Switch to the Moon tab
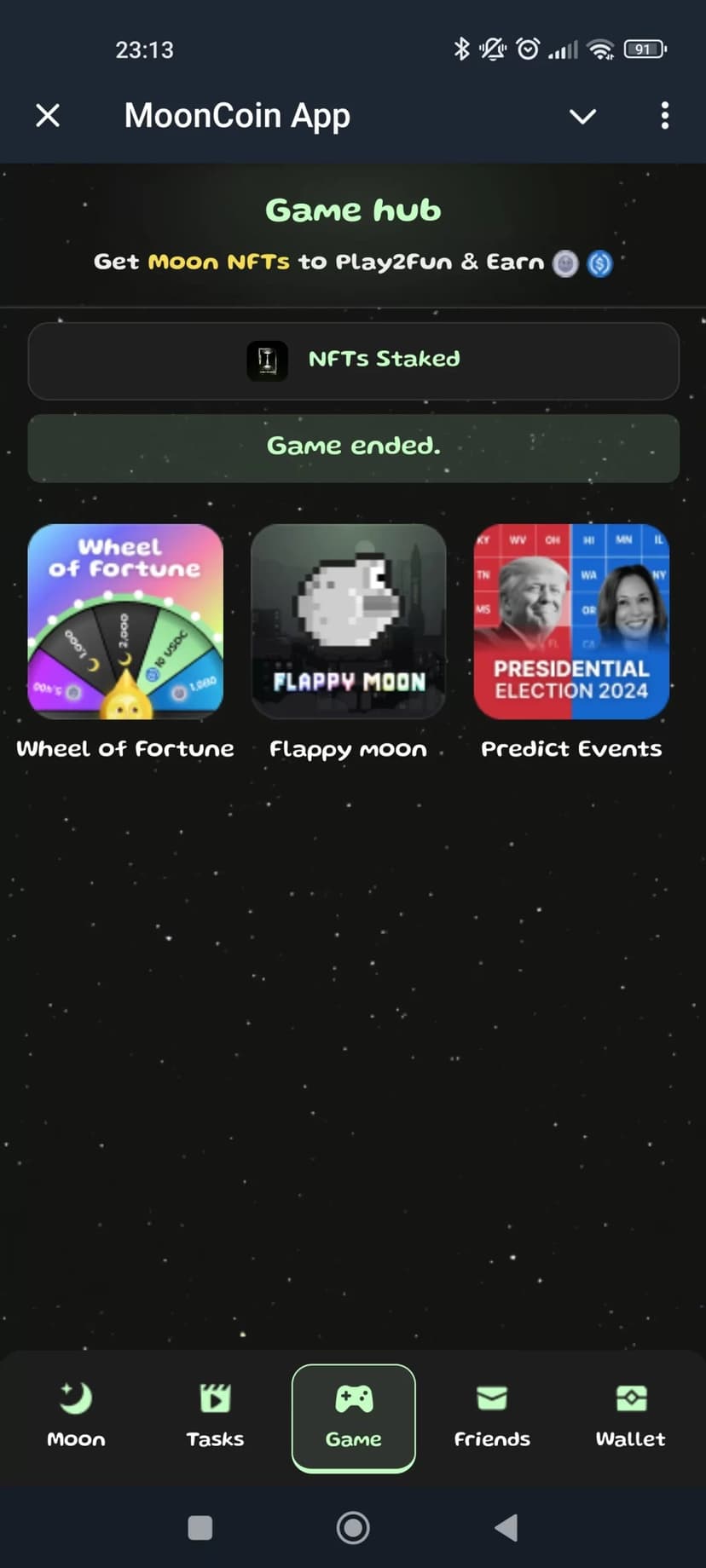The height and width of the screenshot is (1568, 706). [x=76, y=1417]
